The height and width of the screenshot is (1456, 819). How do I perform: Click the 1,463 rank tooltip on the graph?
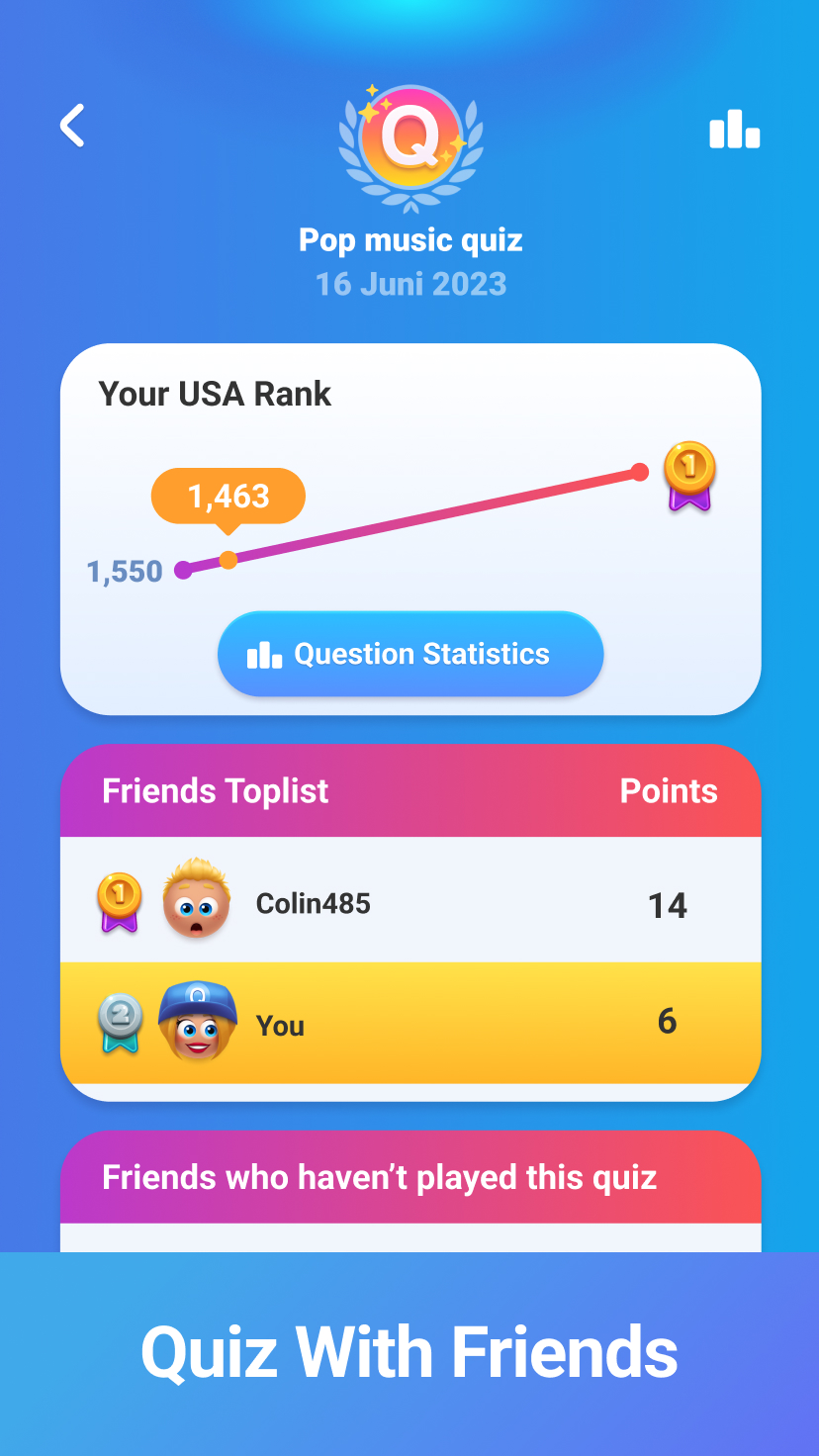(x=227, y=496)
